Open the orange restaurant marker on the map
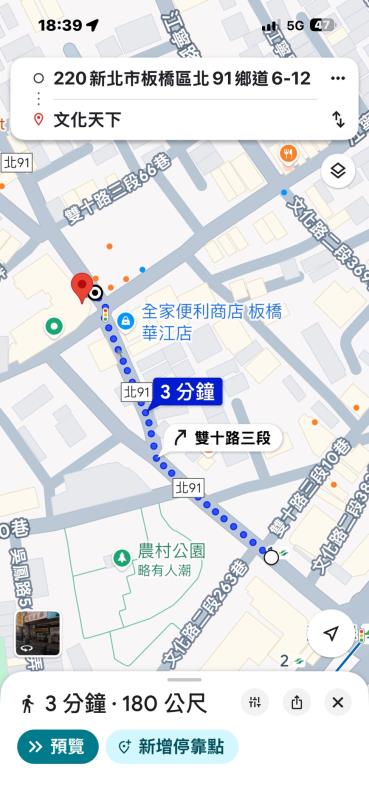This screenshot has height=800, width=369. (289, 153)
